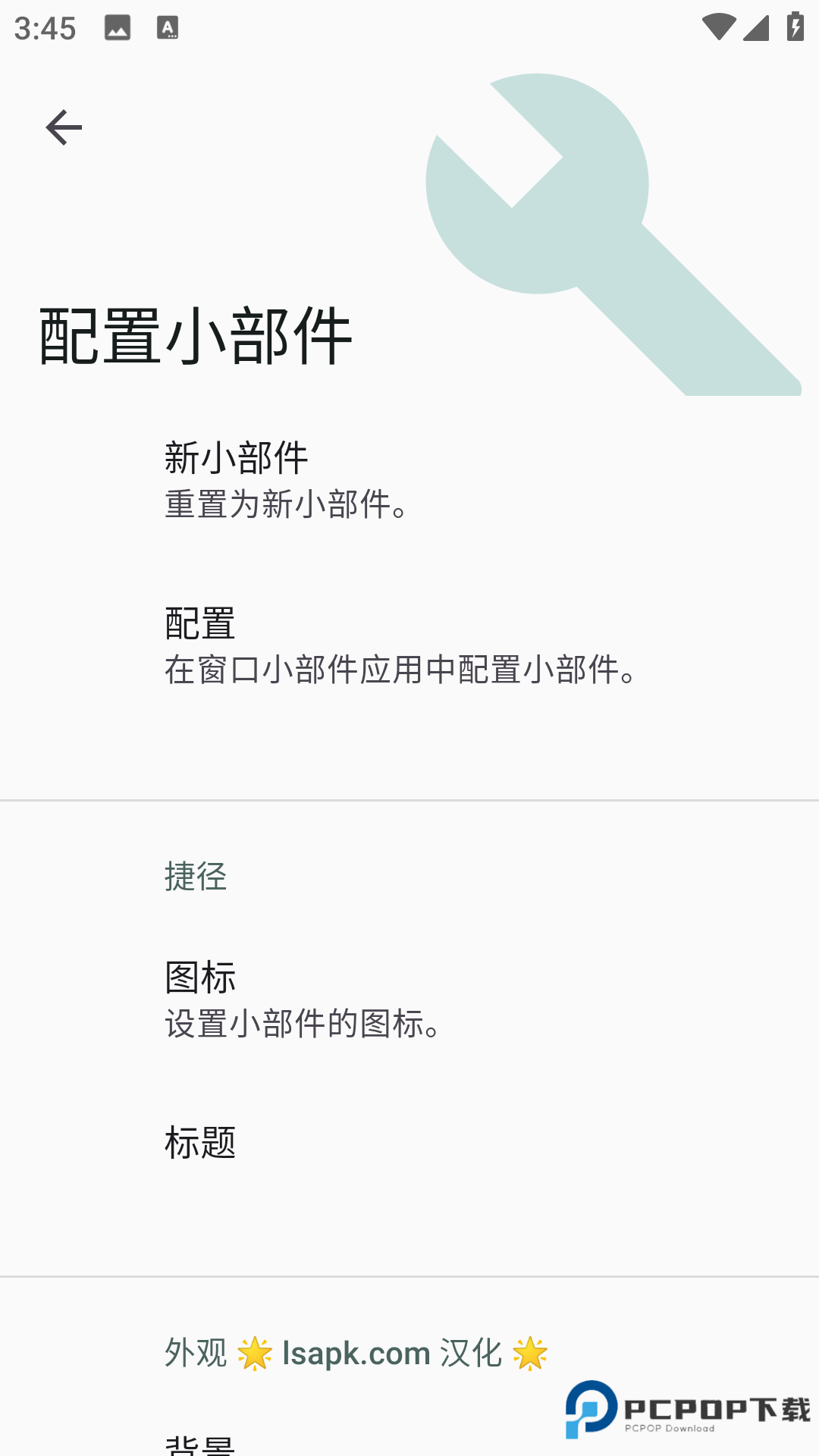The image size is (819, 1456).
Task: Tap the back arrow icon
Action: click(64, 126)
